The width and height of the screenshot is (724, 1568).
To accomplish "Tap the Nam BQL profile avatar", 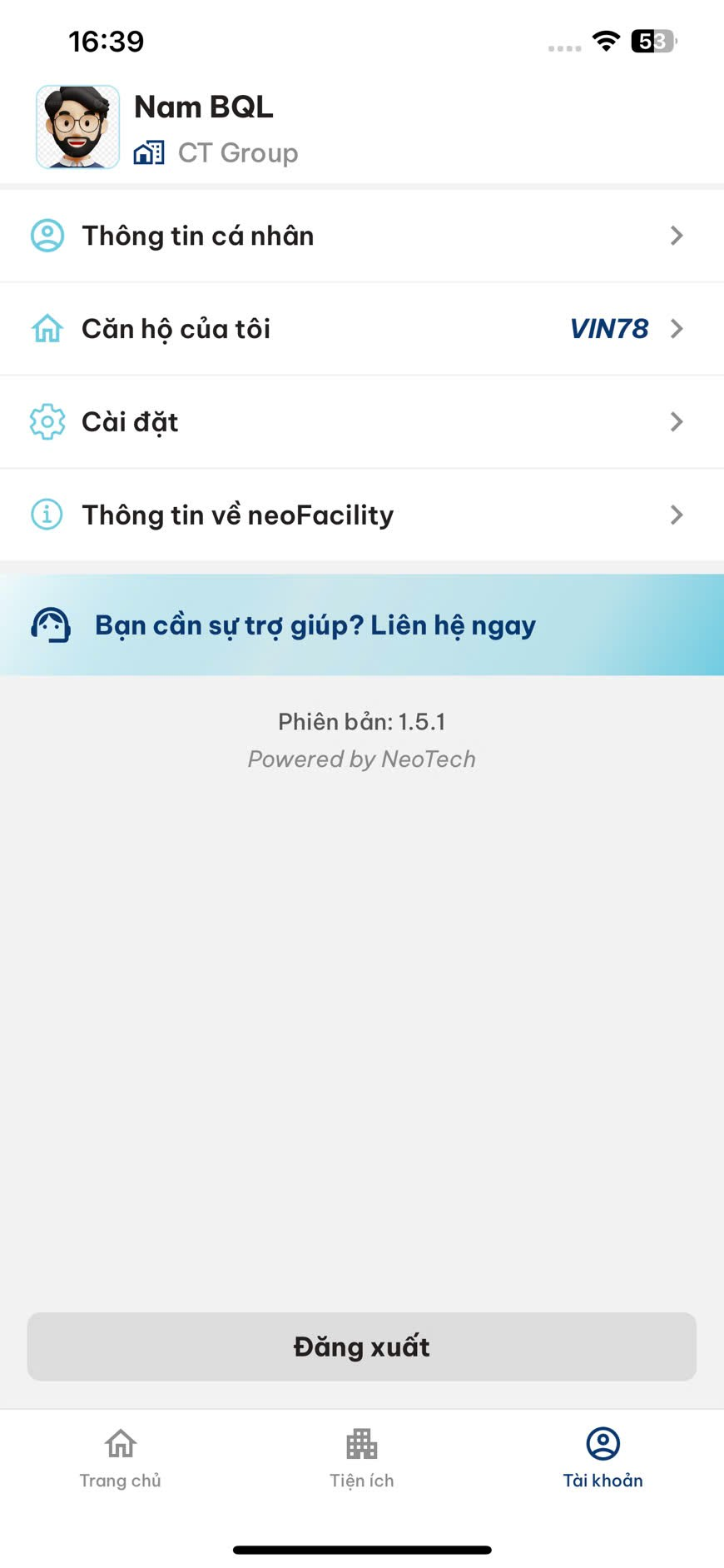I will [x=77, y=127].
